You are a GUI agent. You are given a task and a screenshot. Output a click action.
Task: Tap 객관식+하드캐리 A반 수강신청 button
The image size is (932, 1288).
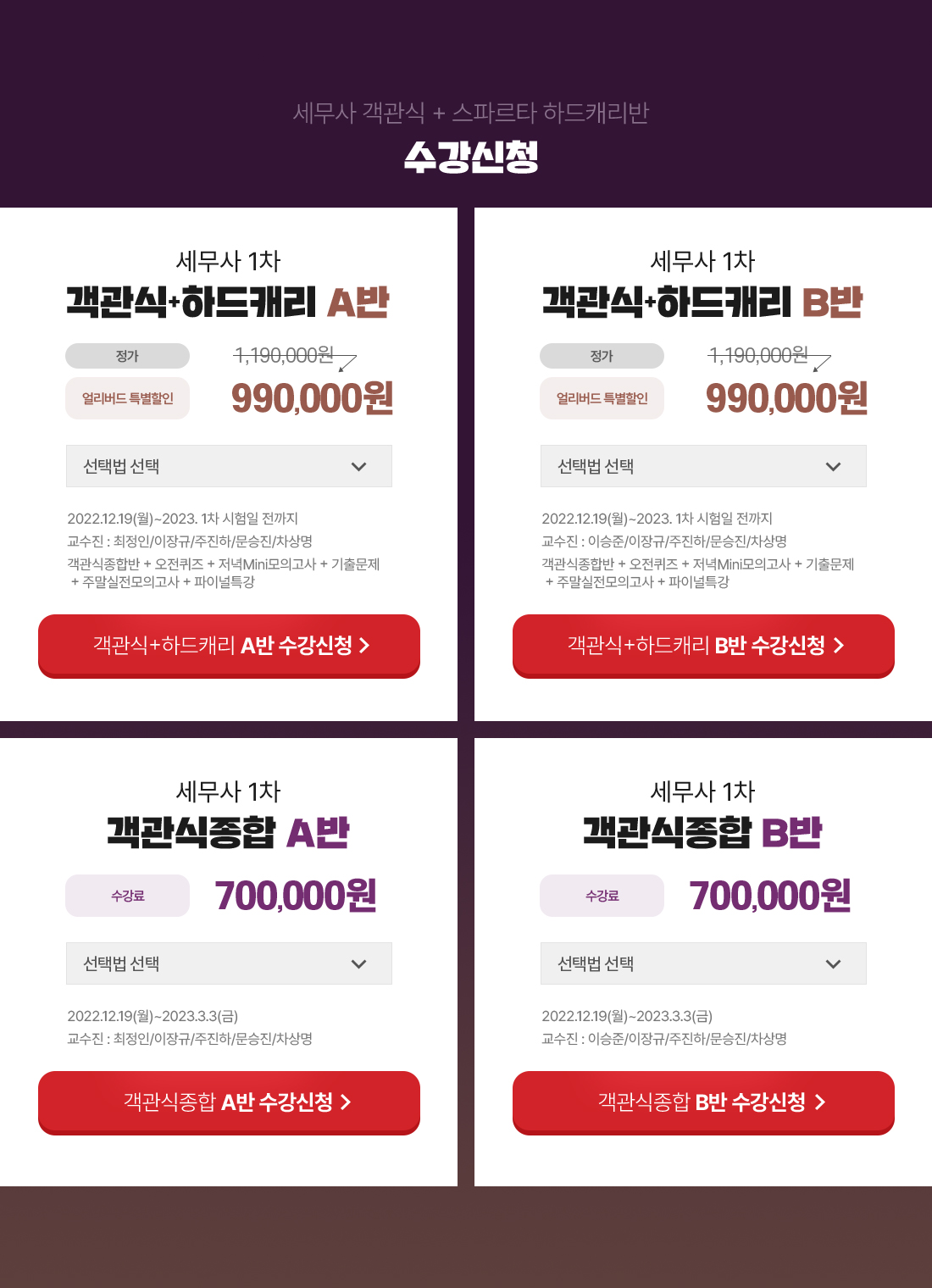pyautogui.click(x=229, y=645)
